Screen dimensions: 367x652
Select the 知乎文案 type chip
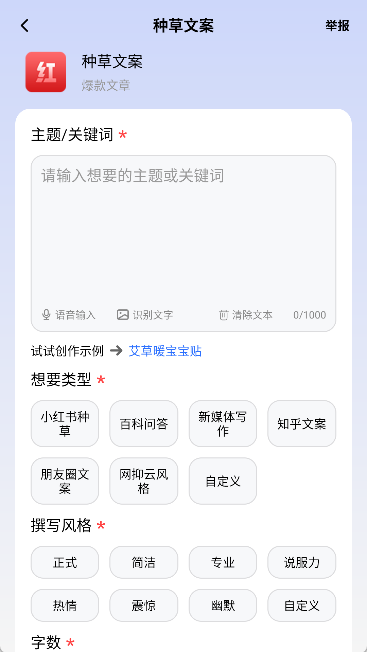point(301,423)
